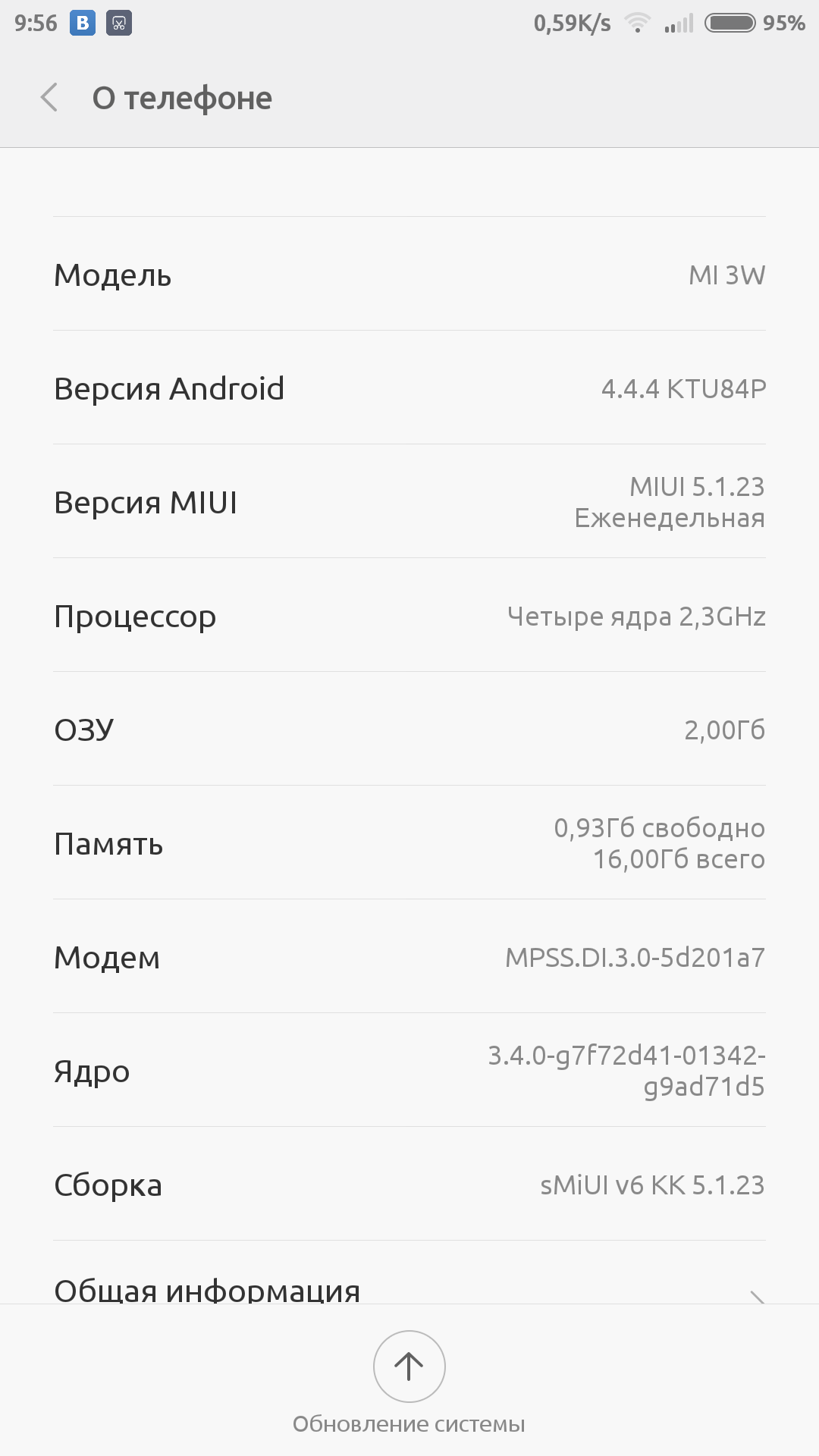Image resolution: width=819 pixels, height=1456 pixels.
Task: Tap the ОЗУ row
Action: [409, 729]
